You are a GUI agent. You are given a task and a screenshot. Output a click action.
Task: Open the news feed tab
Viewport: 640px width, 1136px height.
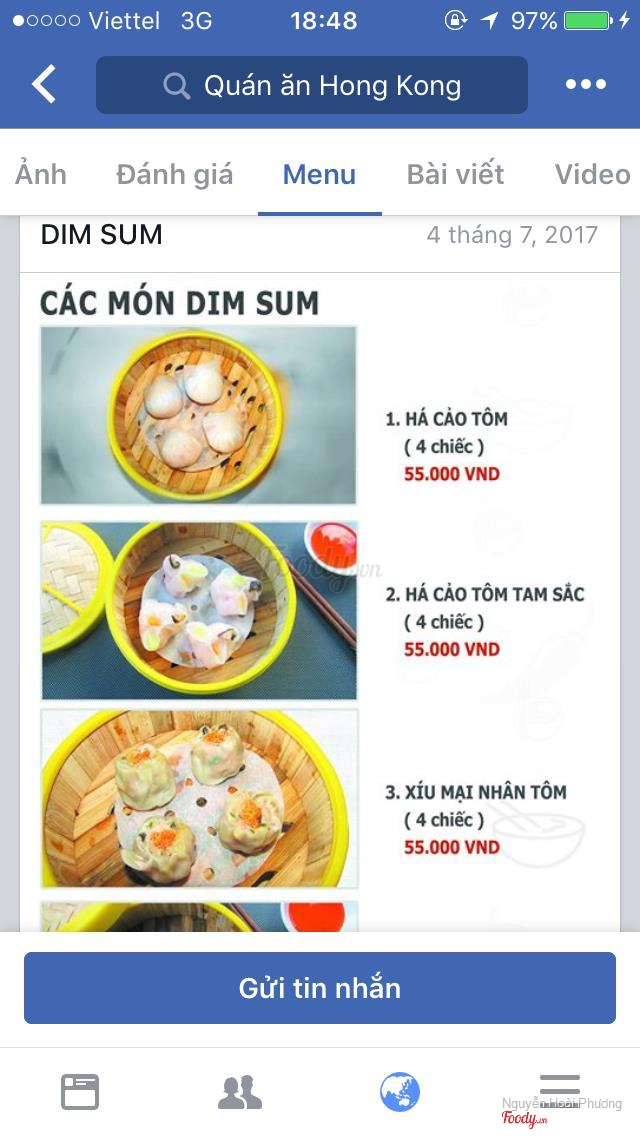pos(80,1091)
